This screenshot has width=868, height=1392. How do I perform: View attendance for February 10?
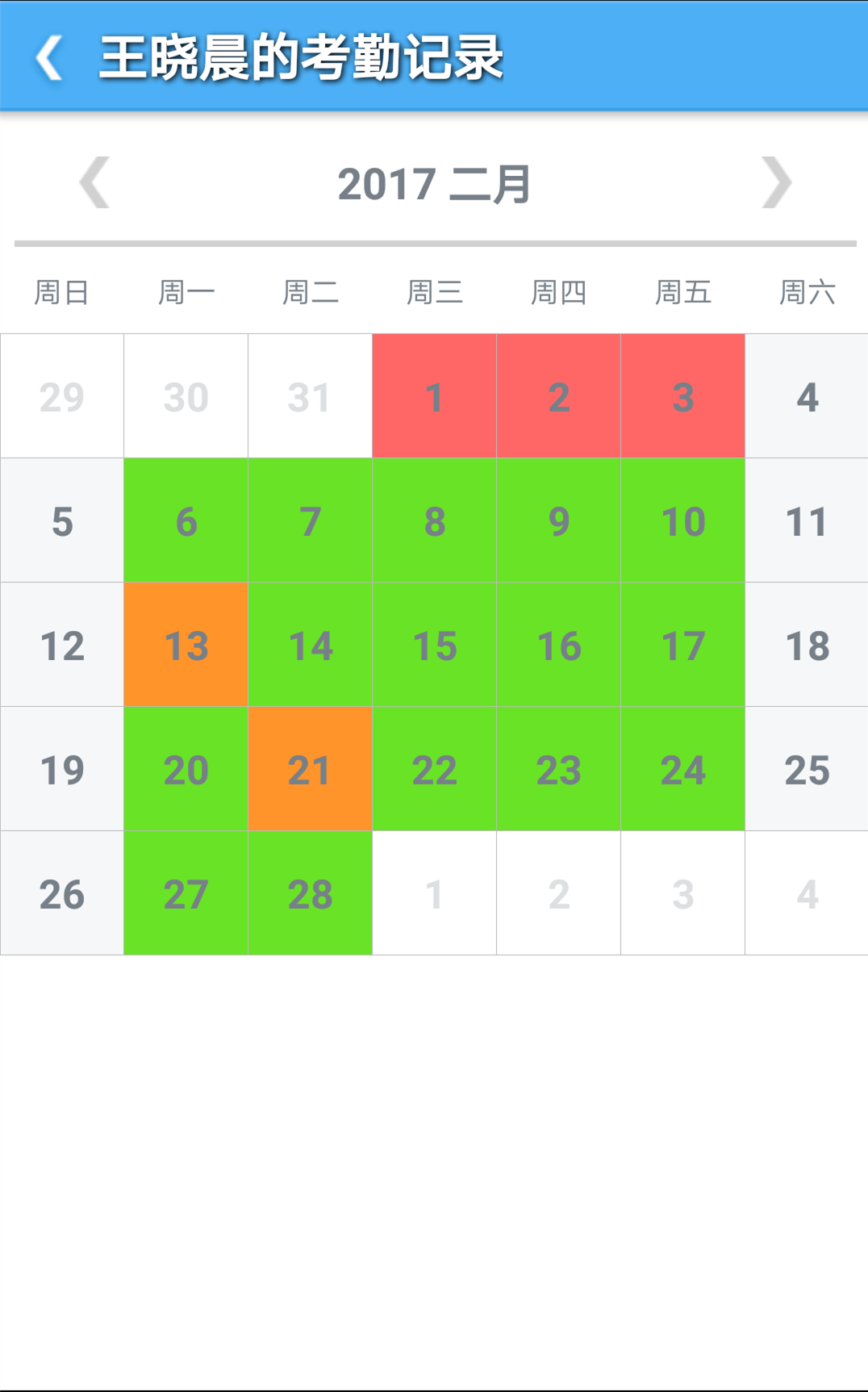click(x=682, y=520)
